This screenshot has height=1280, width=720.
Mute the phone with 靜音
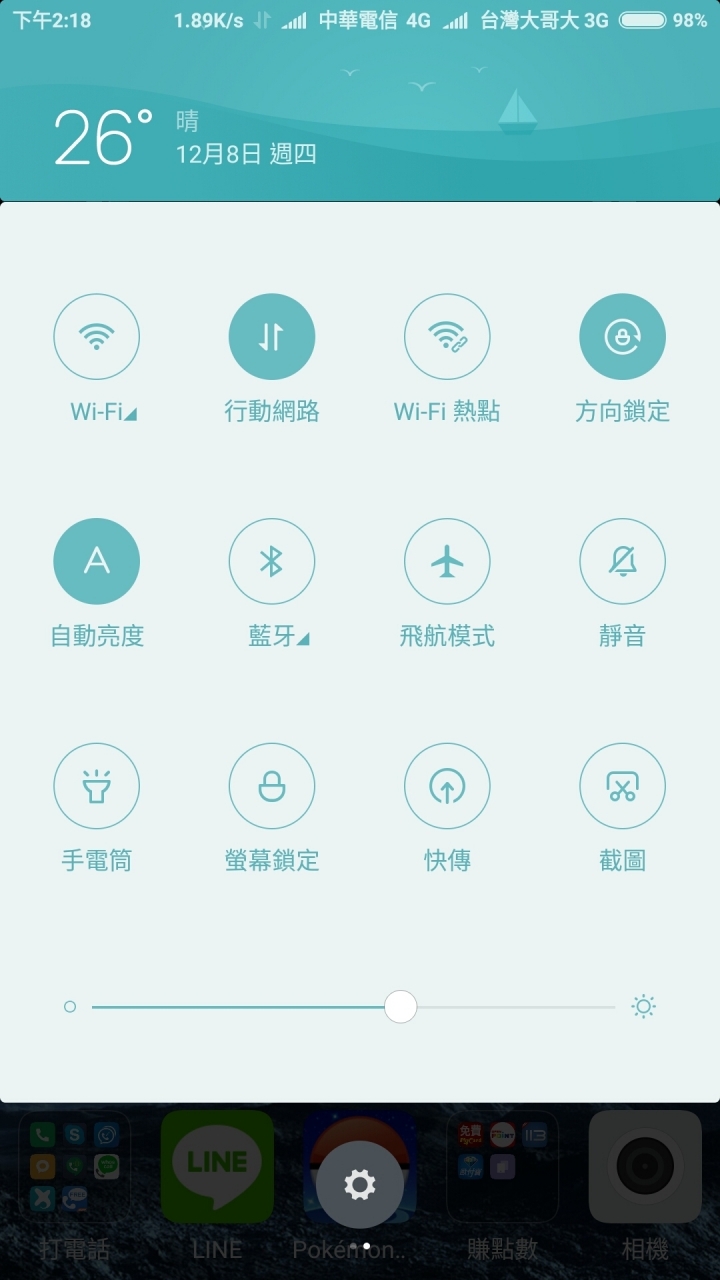tap(622, 562)
